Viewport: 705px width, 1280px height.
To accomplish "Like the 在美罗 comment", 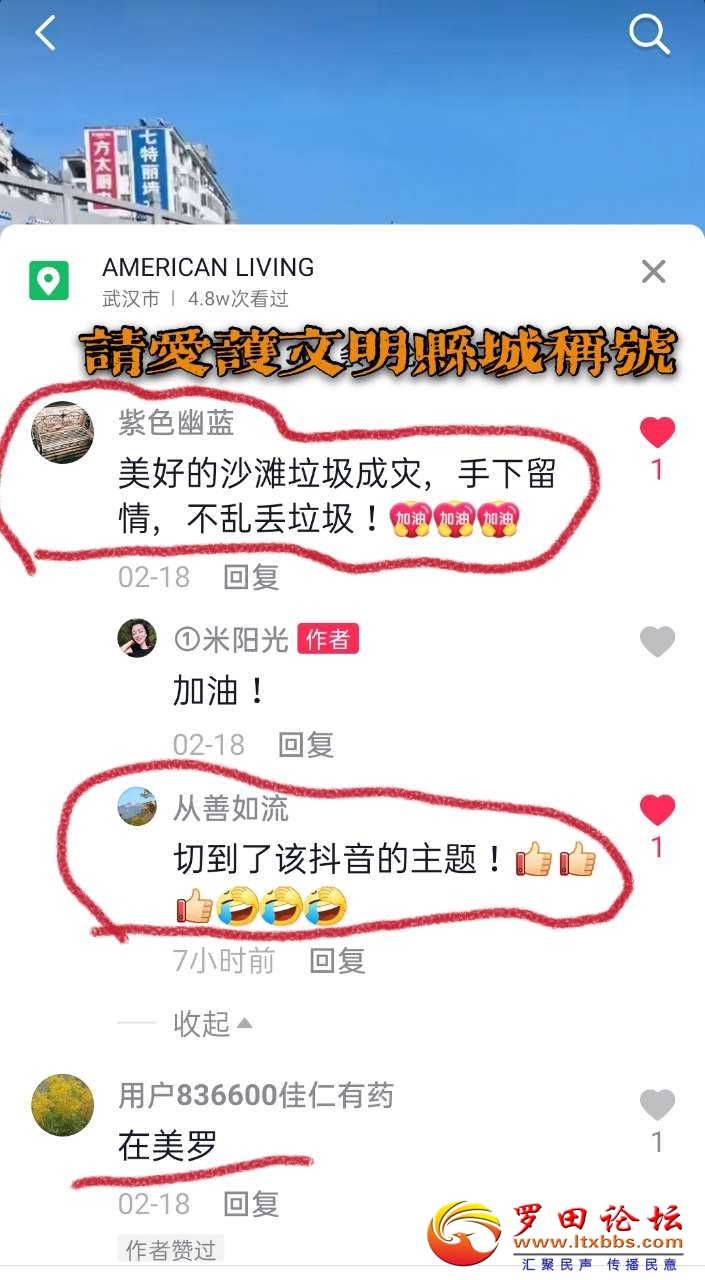I will coord(657,1105).
